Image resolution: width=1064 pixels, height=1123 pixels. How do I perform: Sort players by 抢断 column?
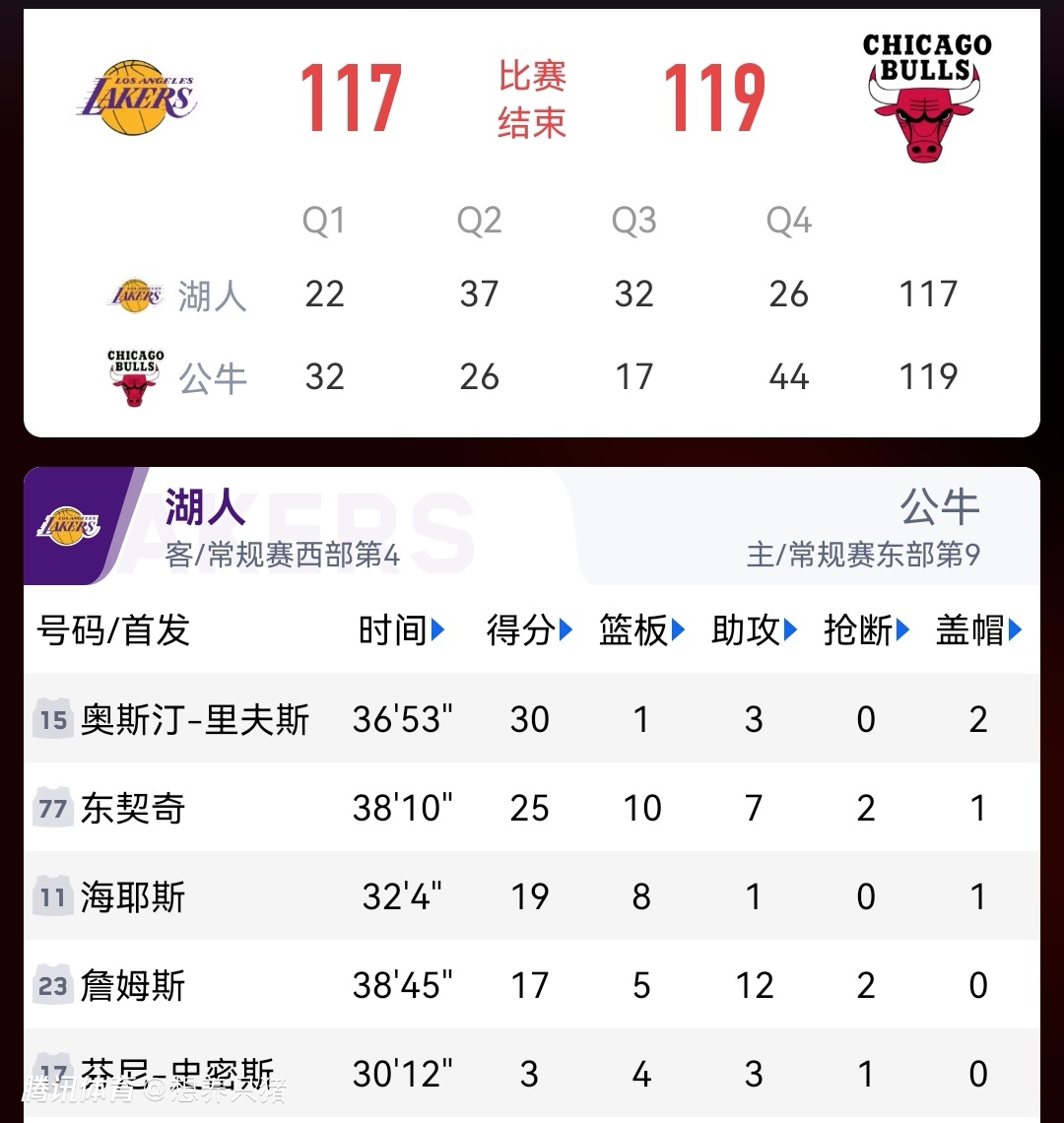pyautogui.click(x=866, y=630)
